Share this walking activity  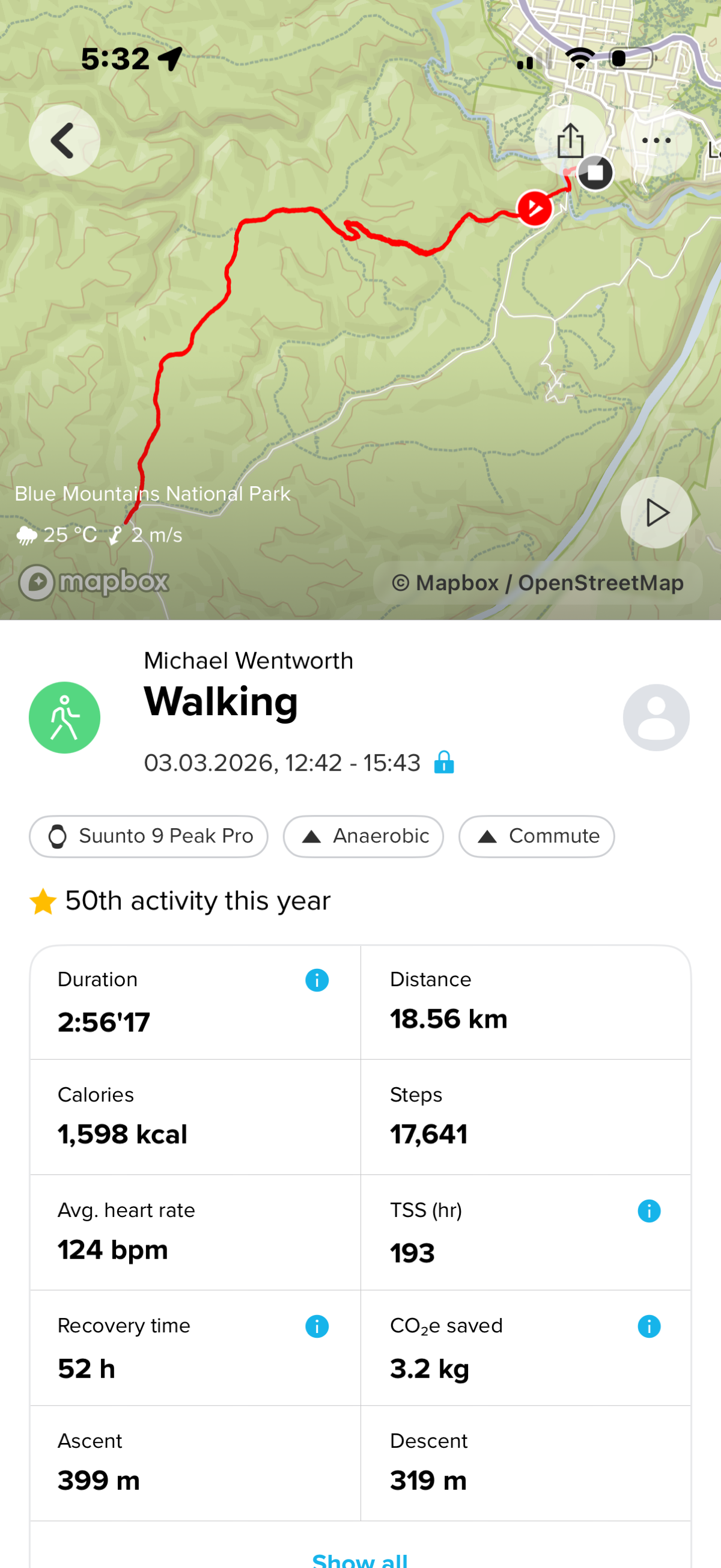click(570, 141)
